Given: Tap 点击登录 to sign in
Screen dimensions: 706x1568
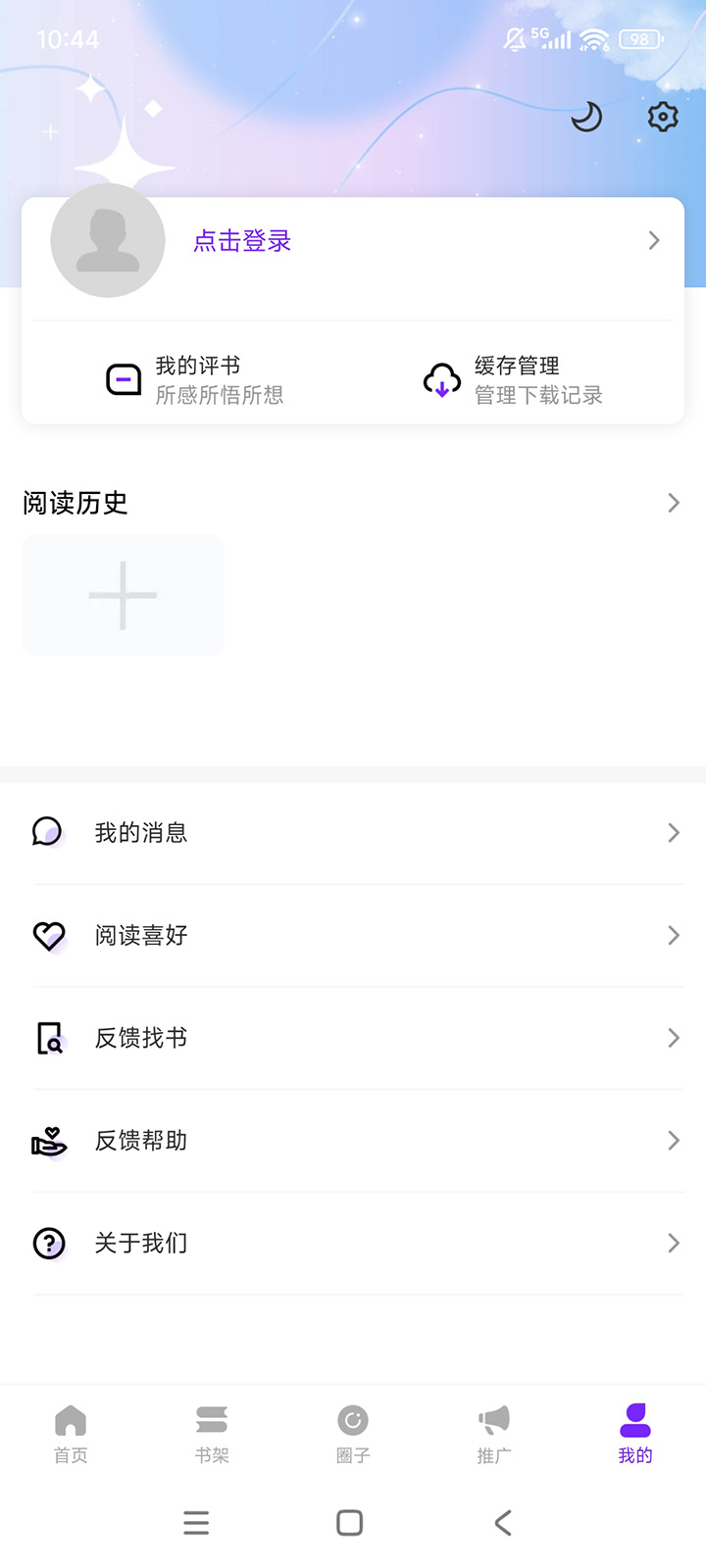Looking at the screenshot, I should point(241,241).
